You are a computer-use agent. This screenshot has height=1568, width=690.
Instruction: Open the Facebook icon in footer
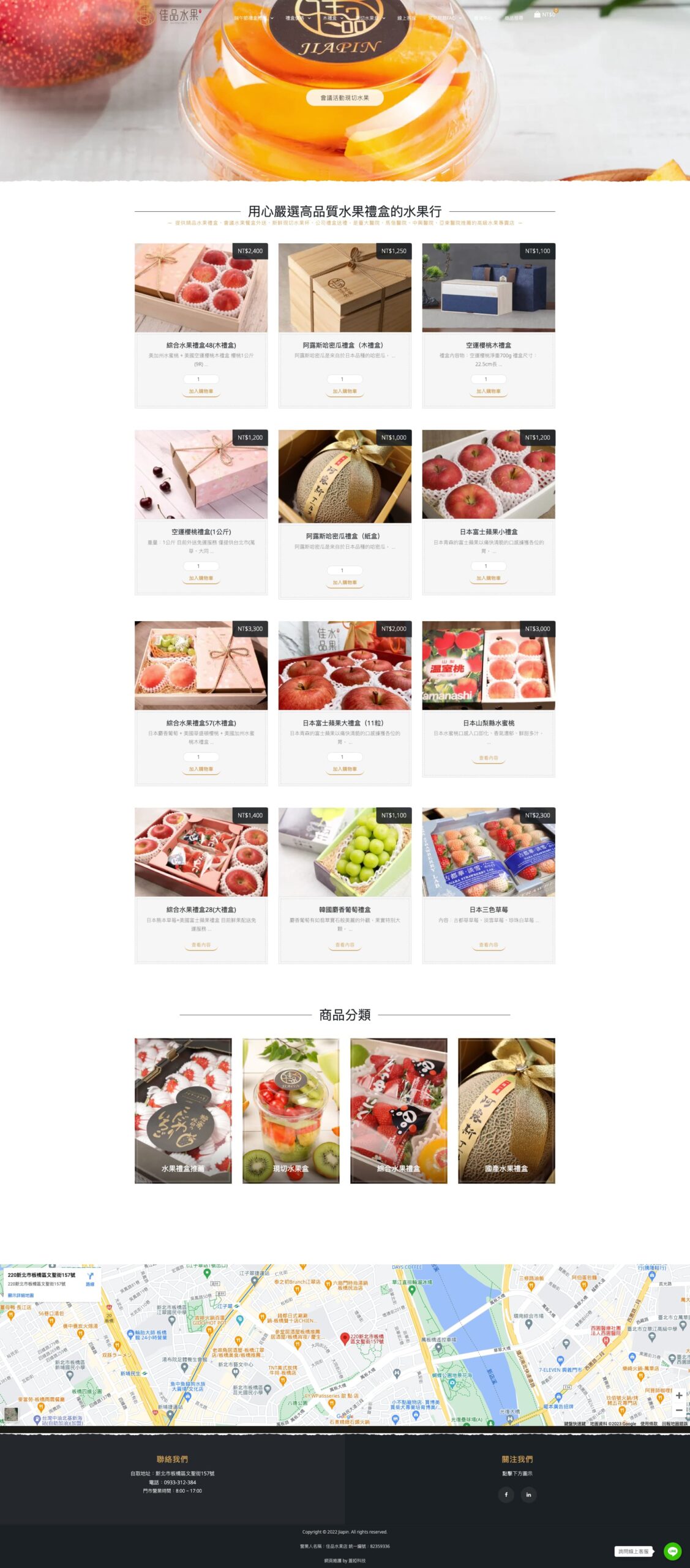pos(506,1494)
